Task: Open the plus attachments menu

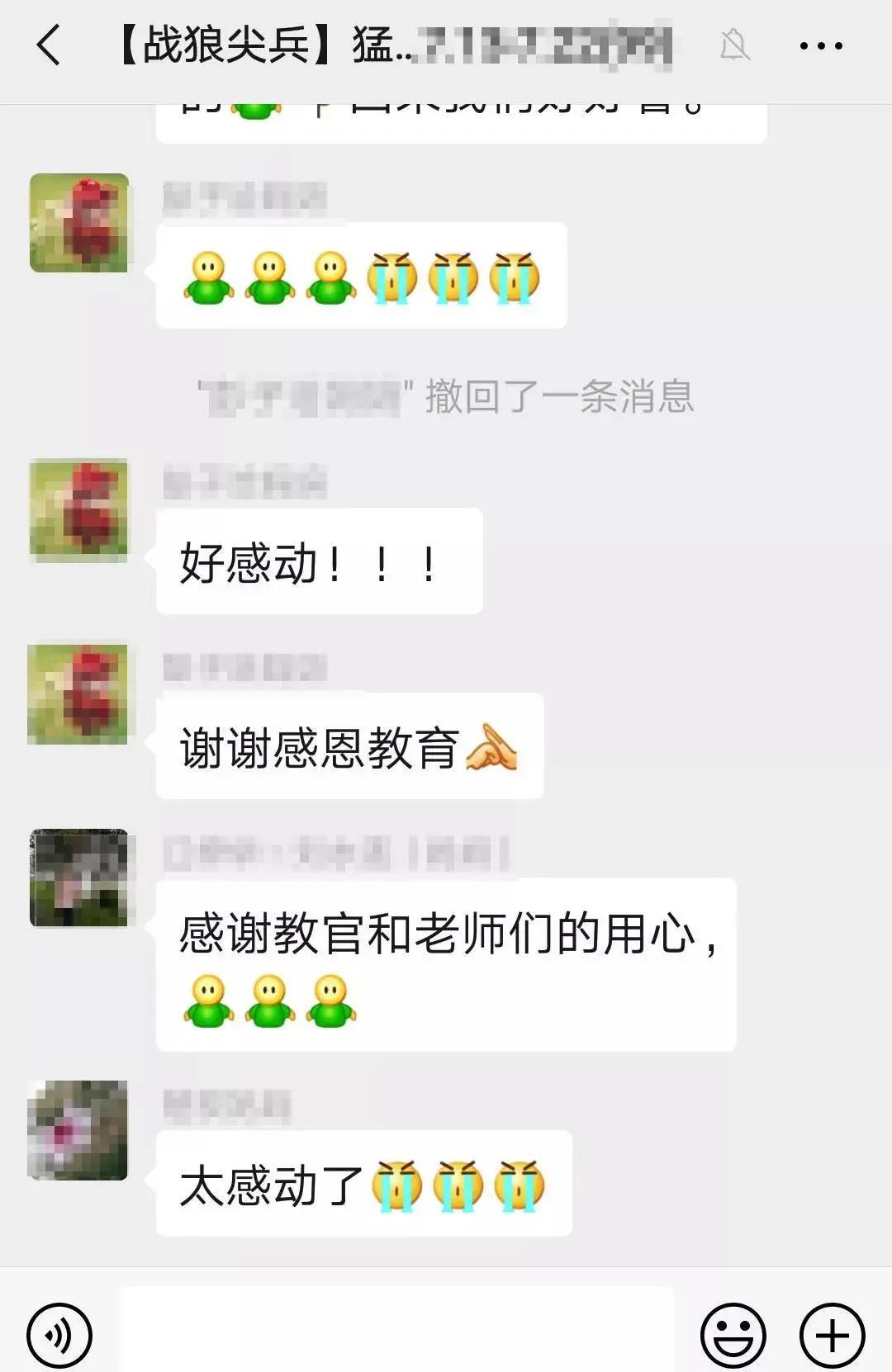Action: coord(832,1334)
